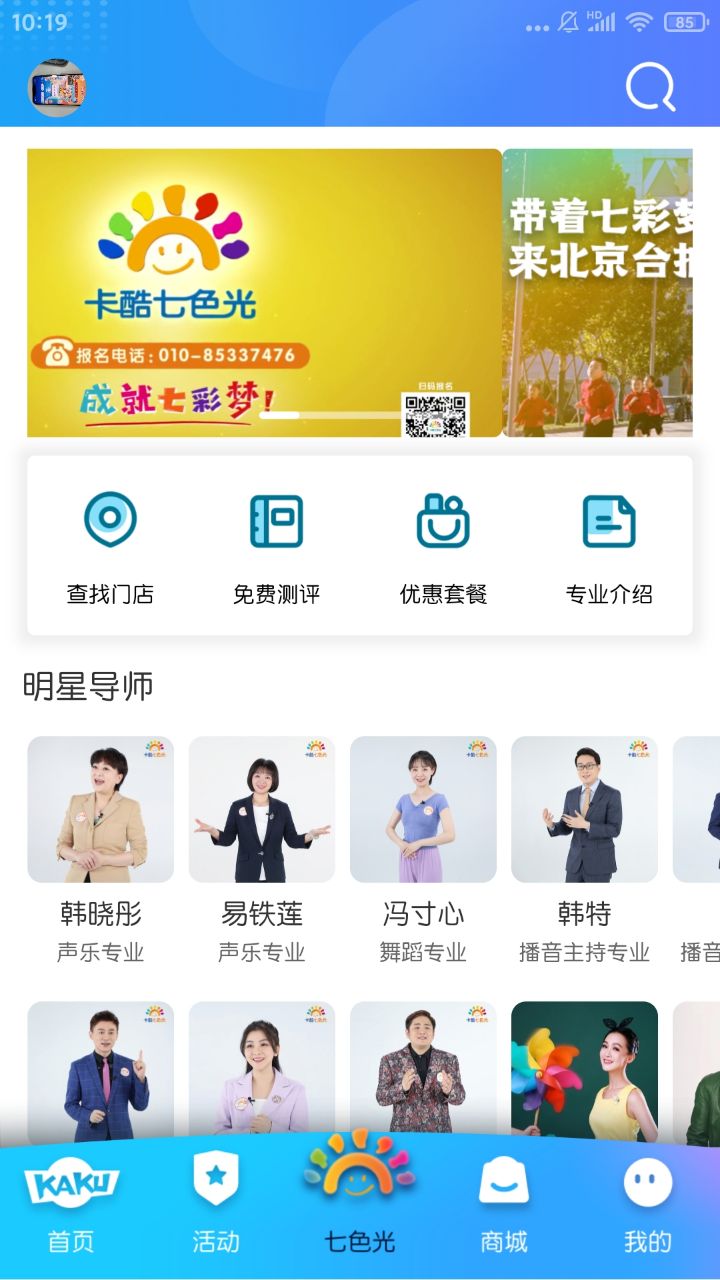Open 专业介绍 program introduction
The width and height of the screenshot is (720, 1280).
[x=609, y=547]
